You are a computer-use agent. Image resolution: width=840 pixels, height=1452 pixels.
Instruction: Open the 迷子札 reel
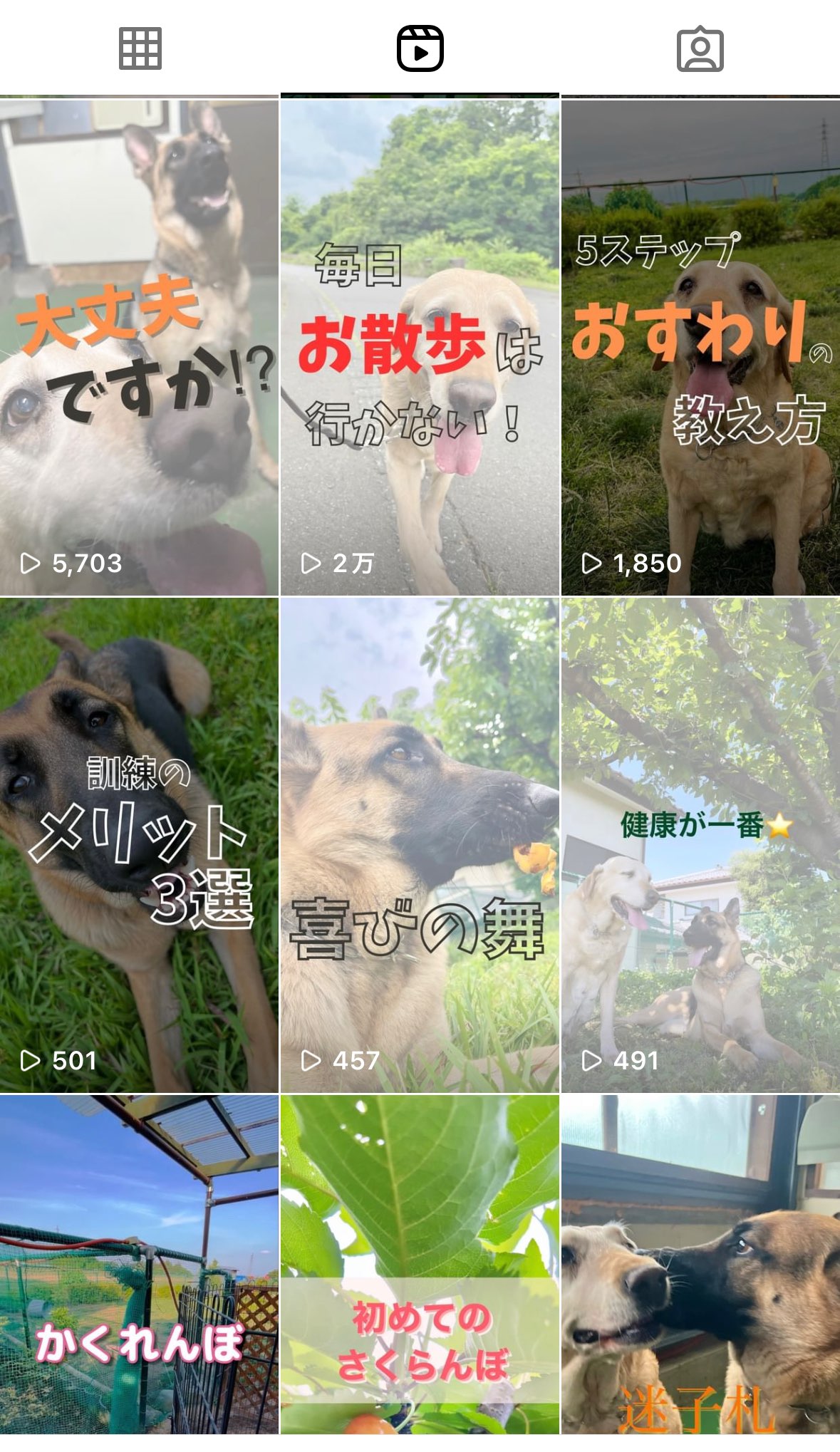700,1265
